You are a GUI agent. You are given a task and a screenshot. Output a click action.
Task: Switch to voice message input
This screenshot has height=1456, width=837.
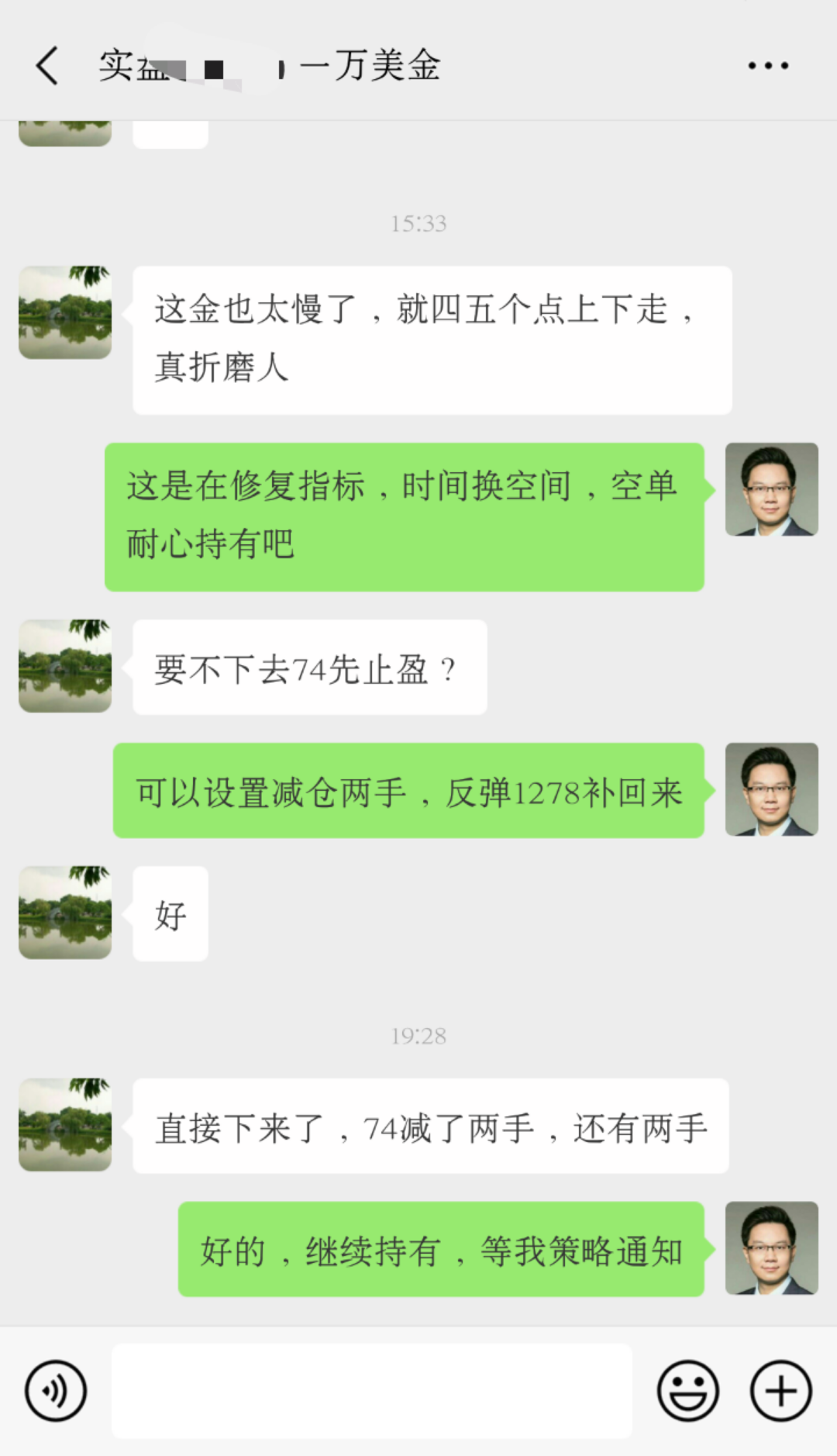[56, 1391]
